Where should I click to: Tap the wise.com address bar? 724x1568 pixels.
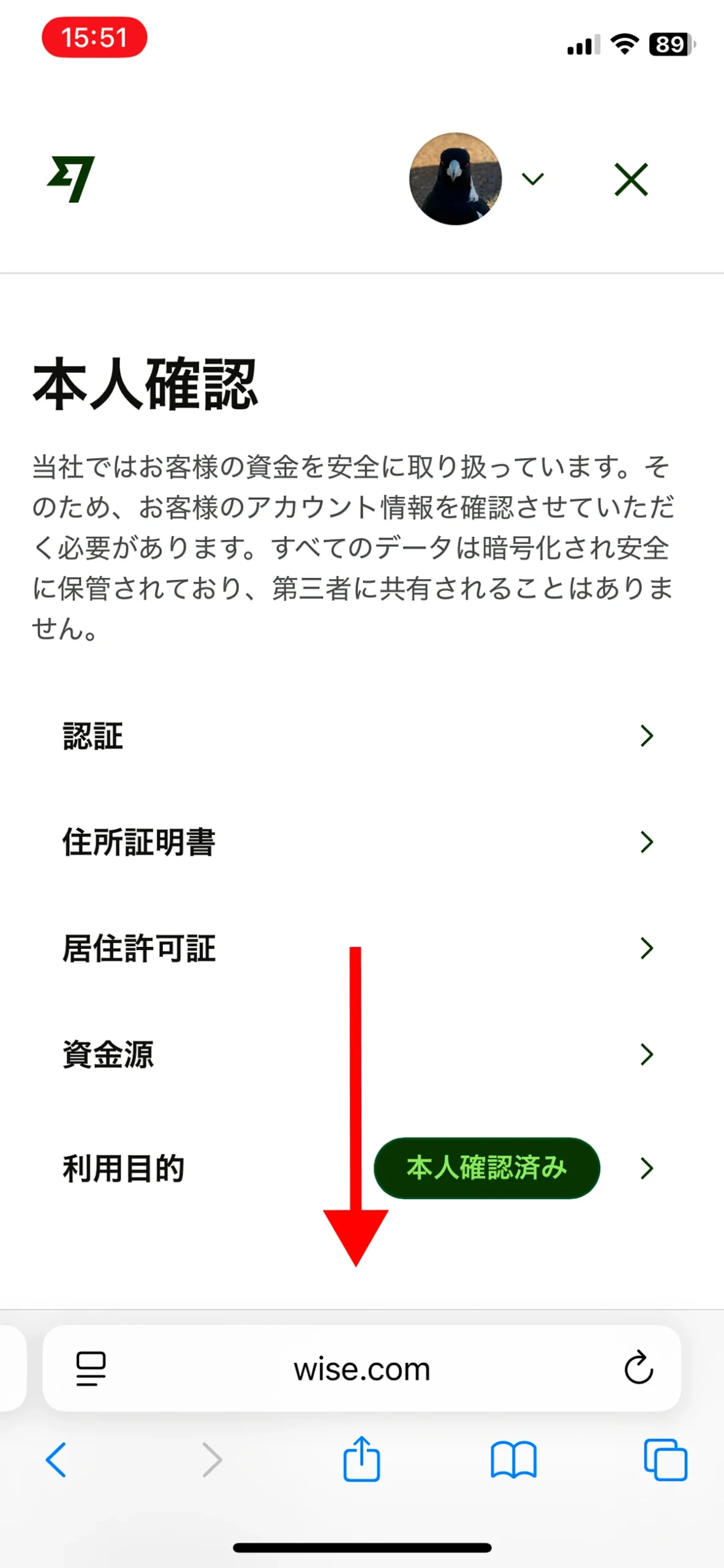pyautogui.click(x=361, y=1370)
